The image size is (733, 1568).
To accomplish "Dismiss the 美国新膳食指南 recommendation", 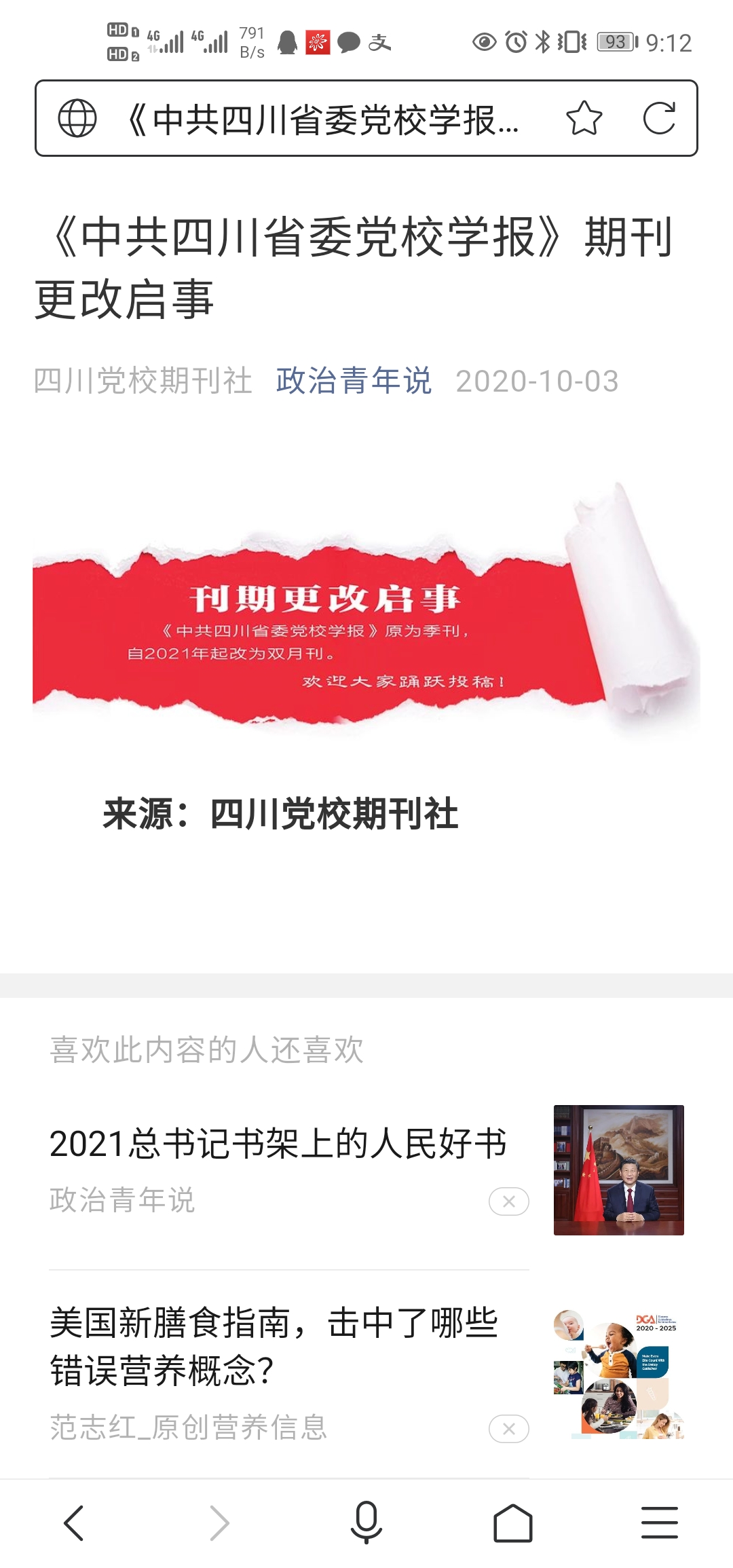I will coord(509,1429).
